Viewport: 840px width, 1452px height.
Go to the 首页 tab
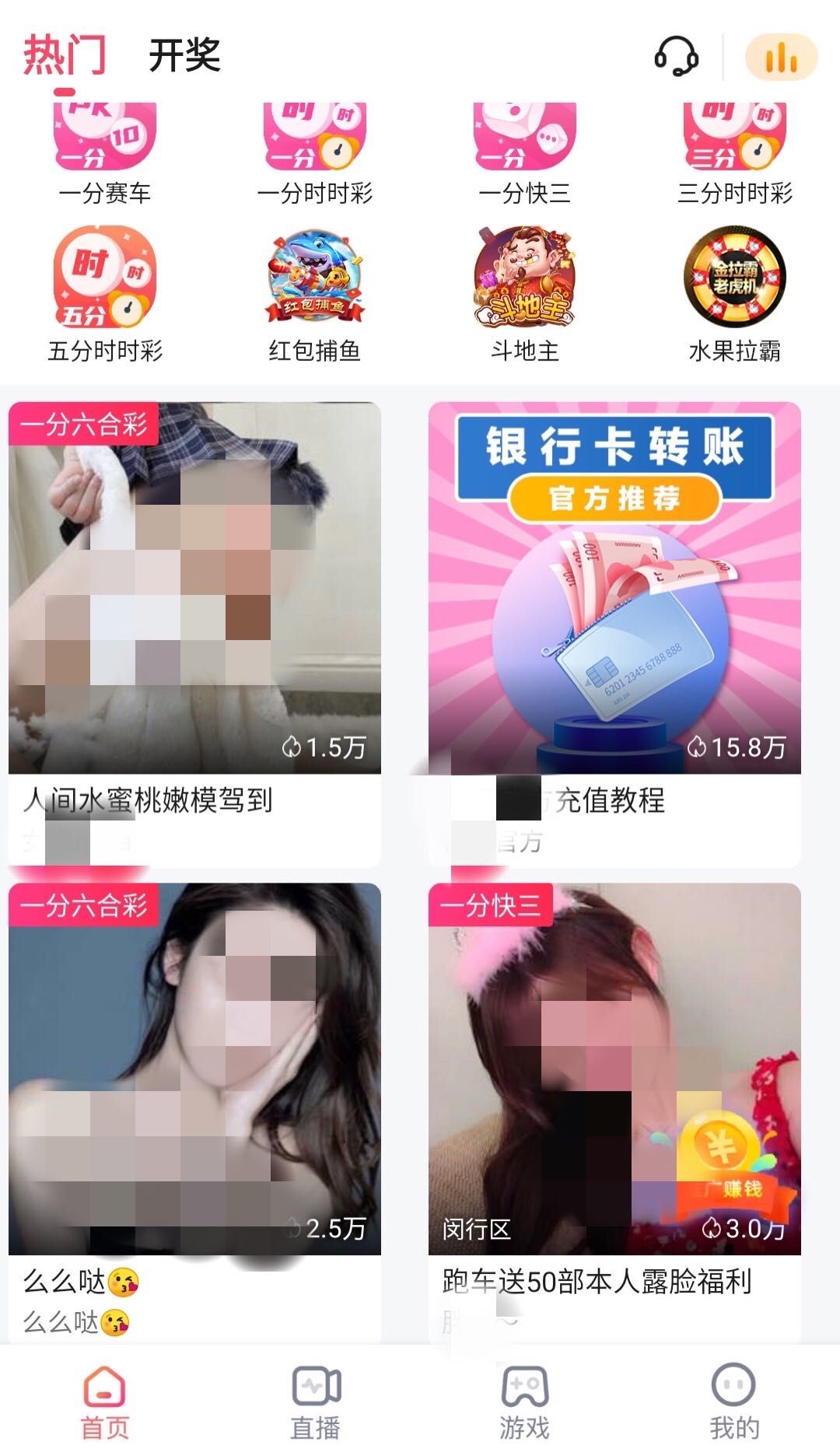pos(105,1401)
